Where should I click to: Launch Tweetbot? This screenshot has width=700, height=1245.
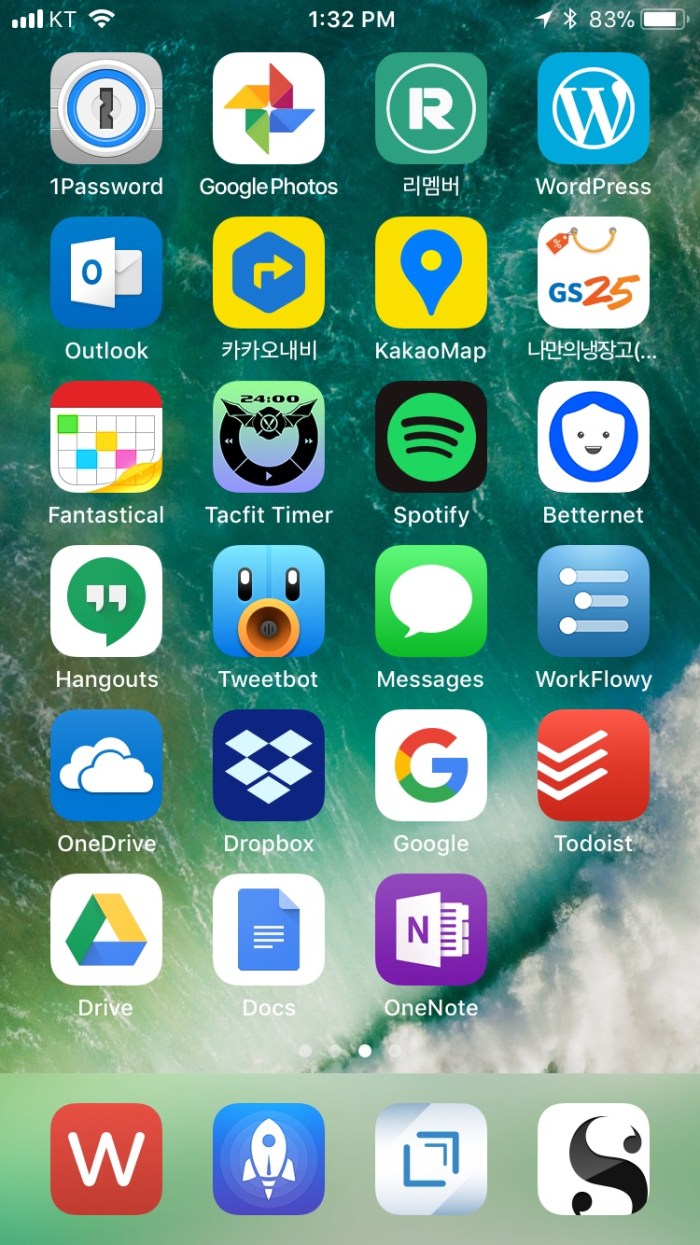(x=268, y=601)
